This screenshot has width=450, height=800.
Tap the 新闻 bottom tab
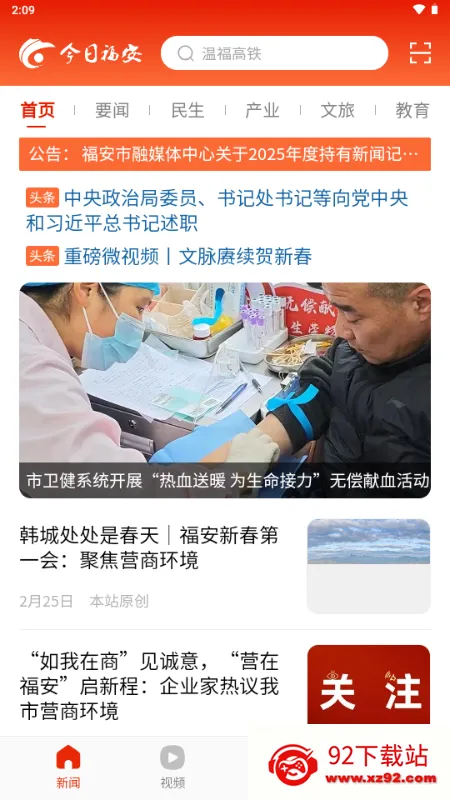[68, 766]
